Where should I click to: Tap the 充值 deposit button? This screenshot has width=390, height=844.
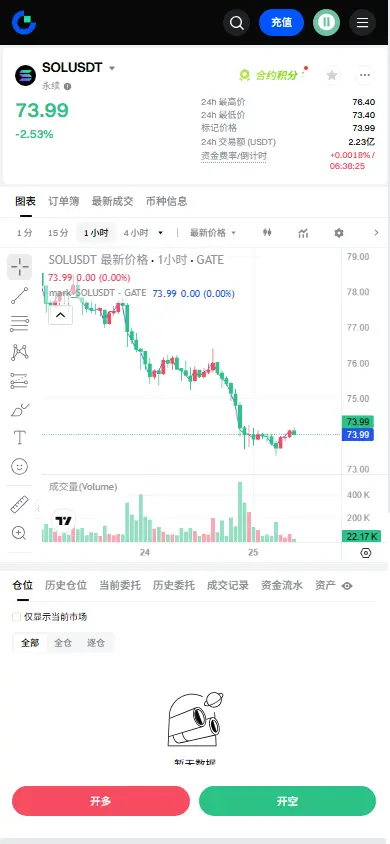pyautogui.click(x=281, y=23)
